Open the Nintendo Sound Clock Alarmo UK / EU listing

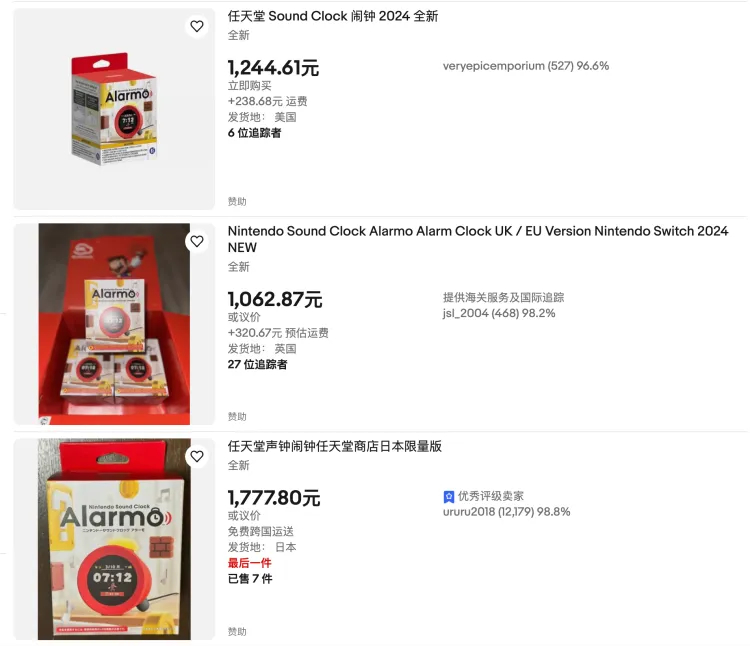pos(478,231)
